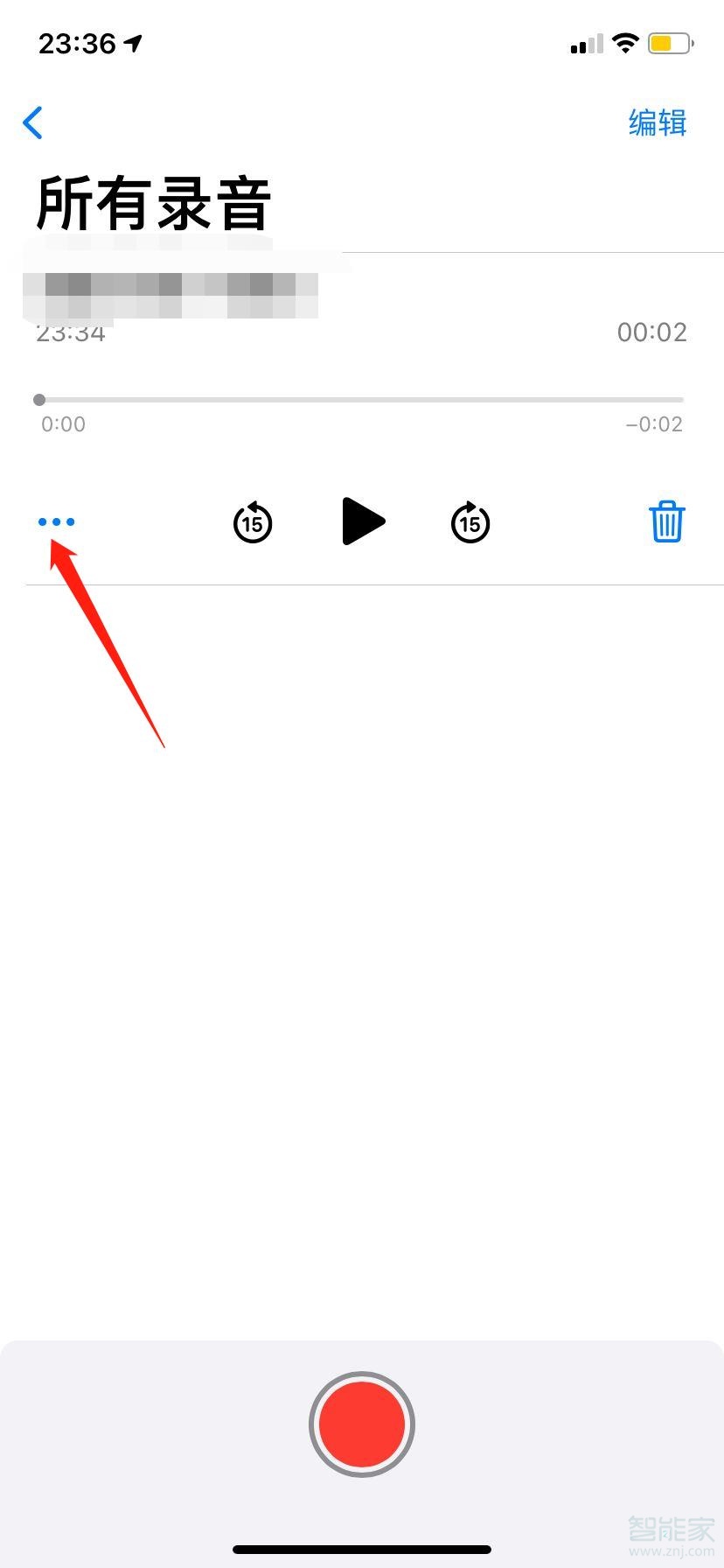Screen dimensions: 724x1568
Task: Start a new recording with the red button
Action: (x=362, y=1424)
